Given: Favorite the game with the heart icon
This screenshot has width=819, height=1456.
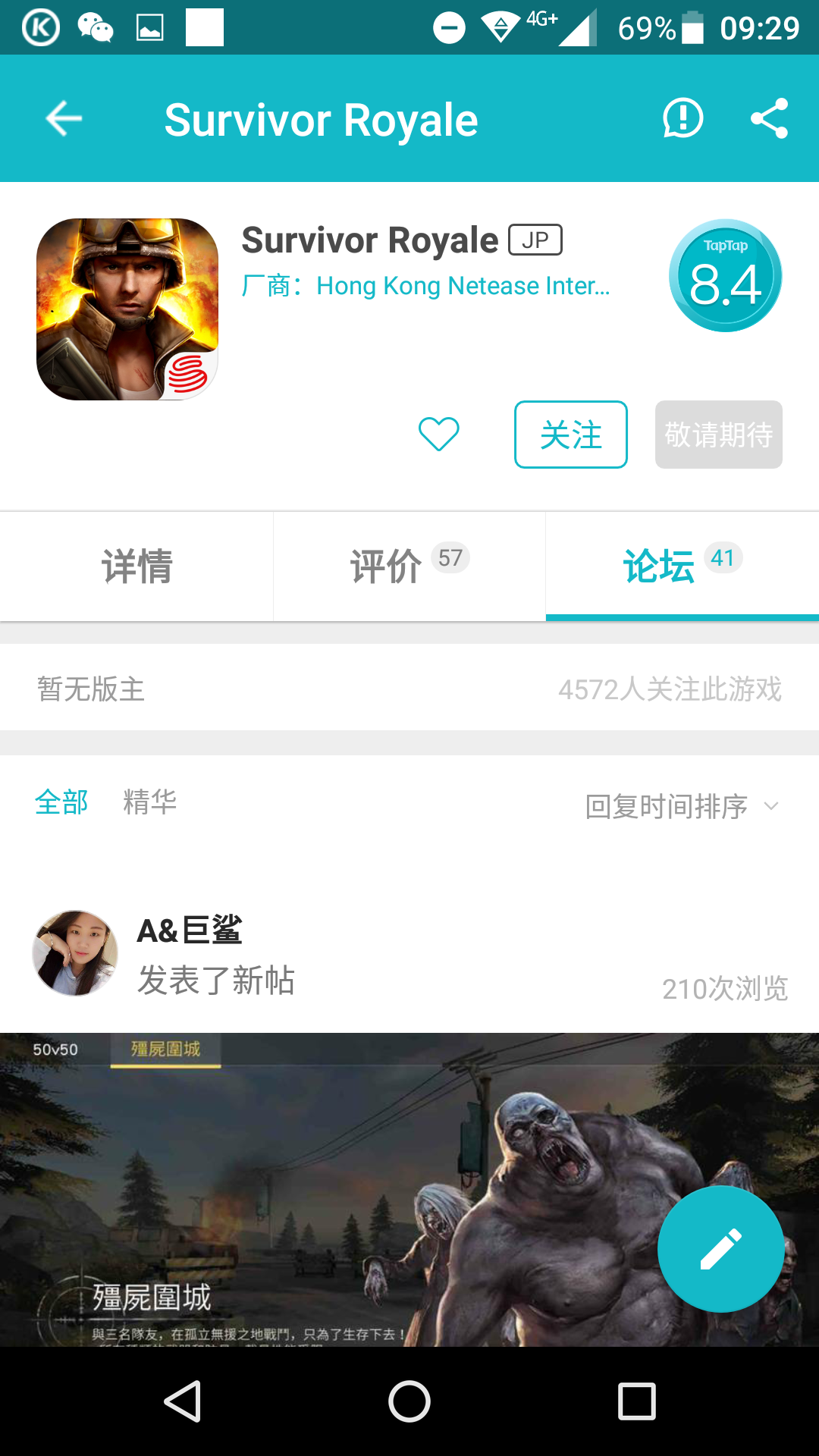Looking at the screenshot, I should tap(438, 435).
